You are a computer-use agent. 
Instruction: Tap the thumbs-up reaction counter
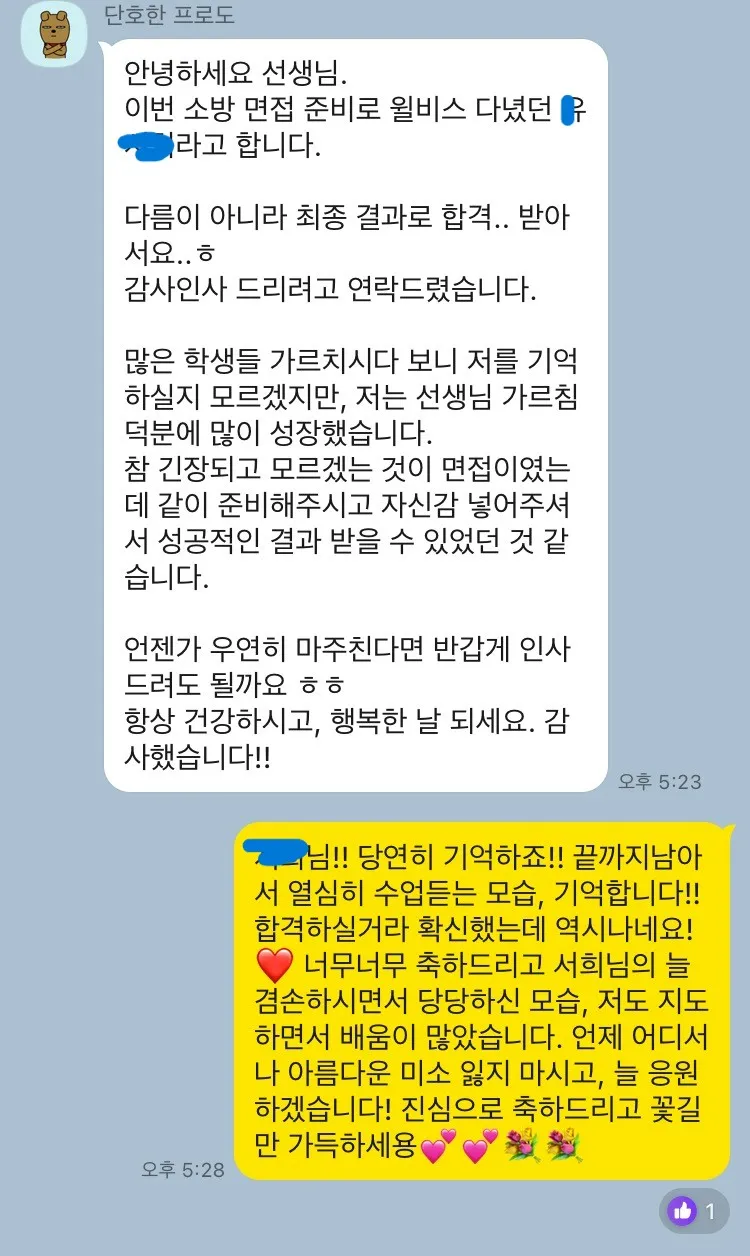pyautogui.click(x=694, y=1211)
